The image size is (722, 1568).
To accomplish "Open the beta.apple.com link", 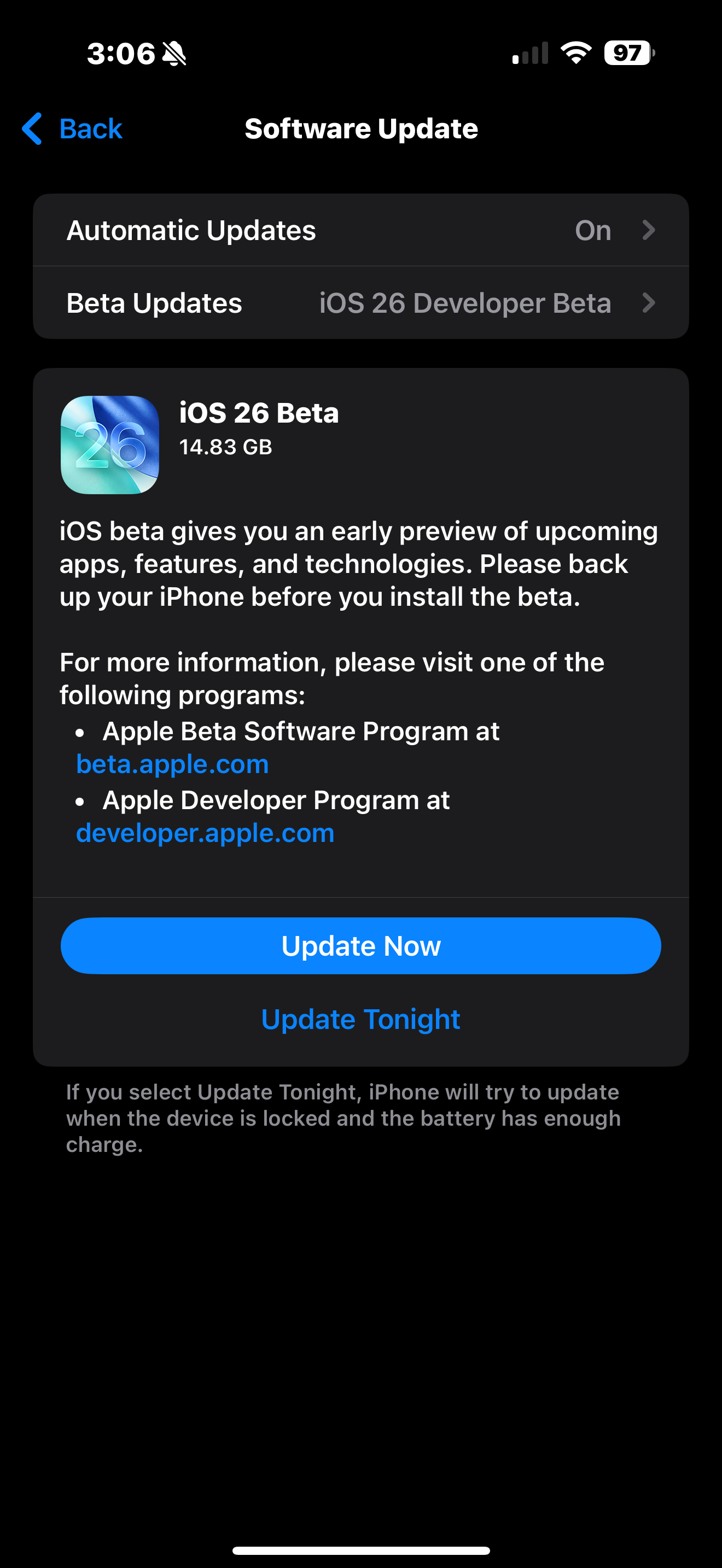I will pos(172,764).
